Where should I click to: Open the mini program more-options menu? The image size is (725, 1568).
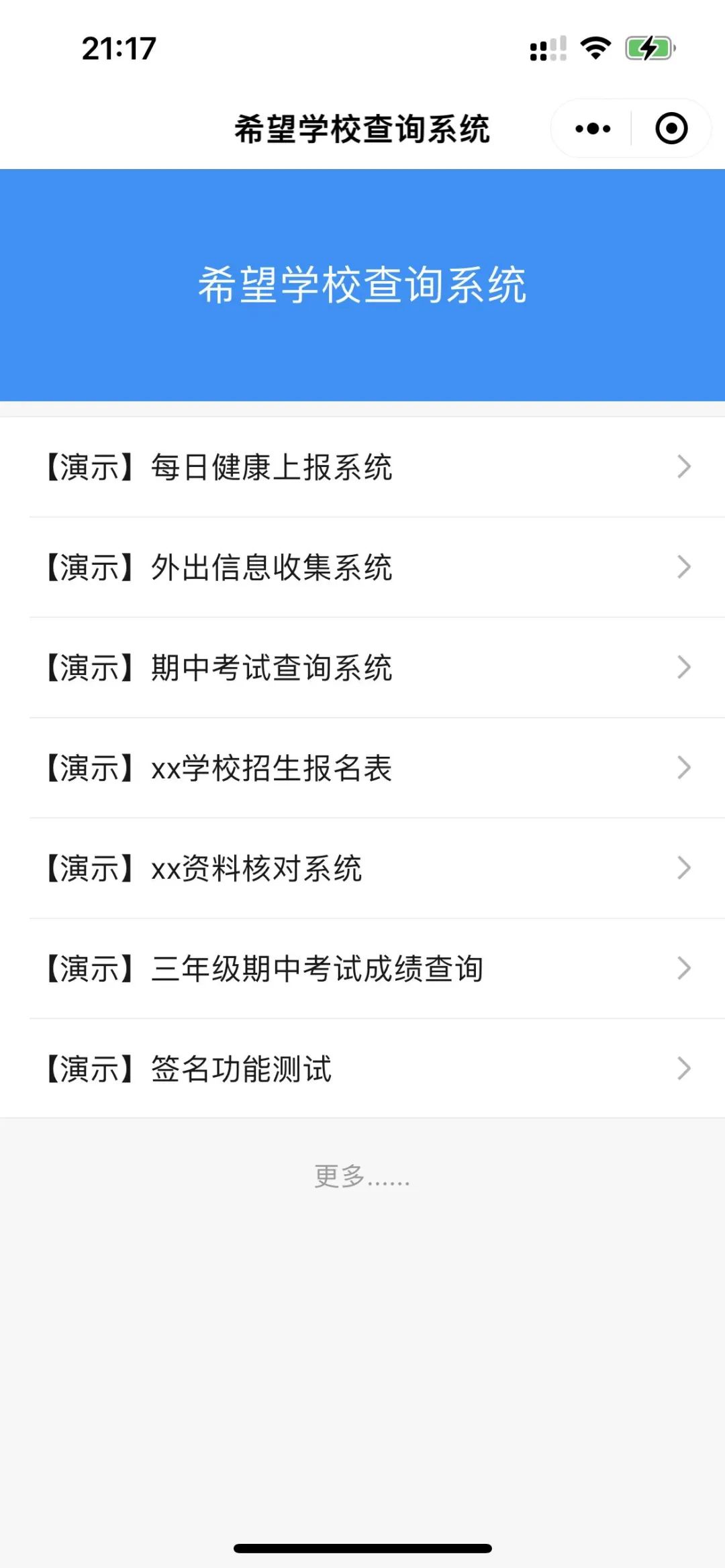tap(593, 128)
